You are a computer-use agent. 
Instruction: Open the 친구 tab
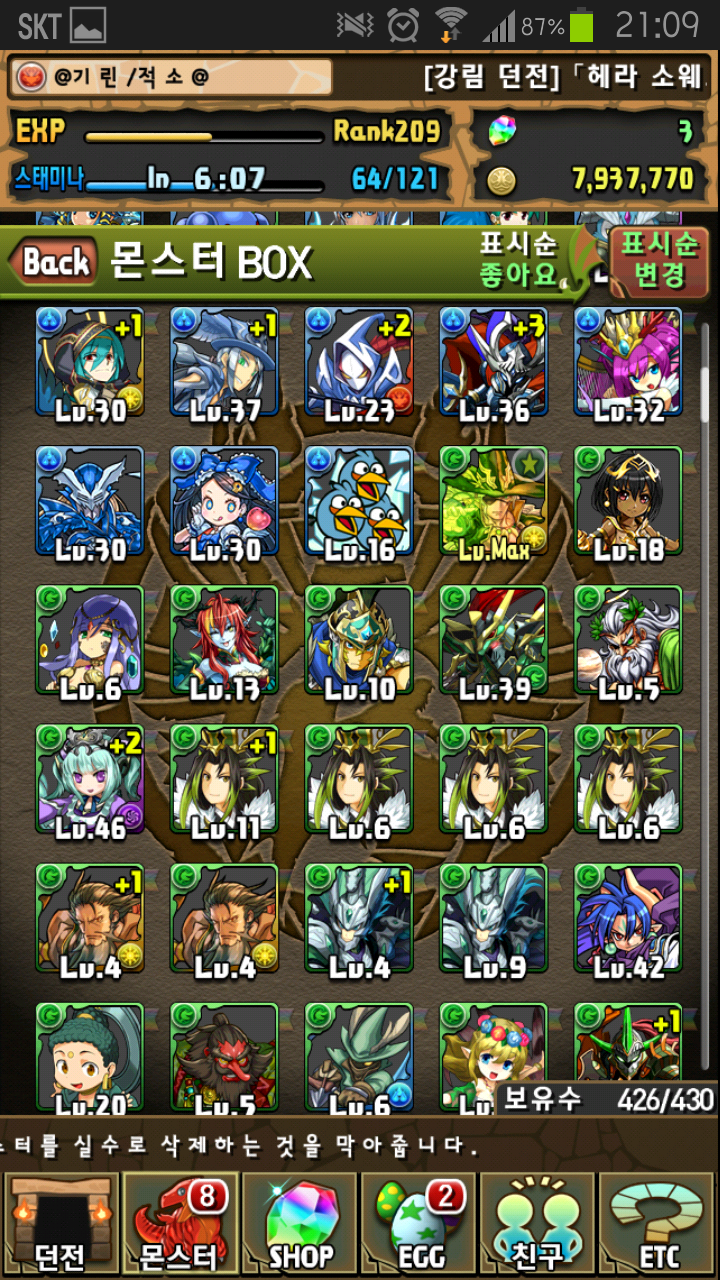point(539,1224)
